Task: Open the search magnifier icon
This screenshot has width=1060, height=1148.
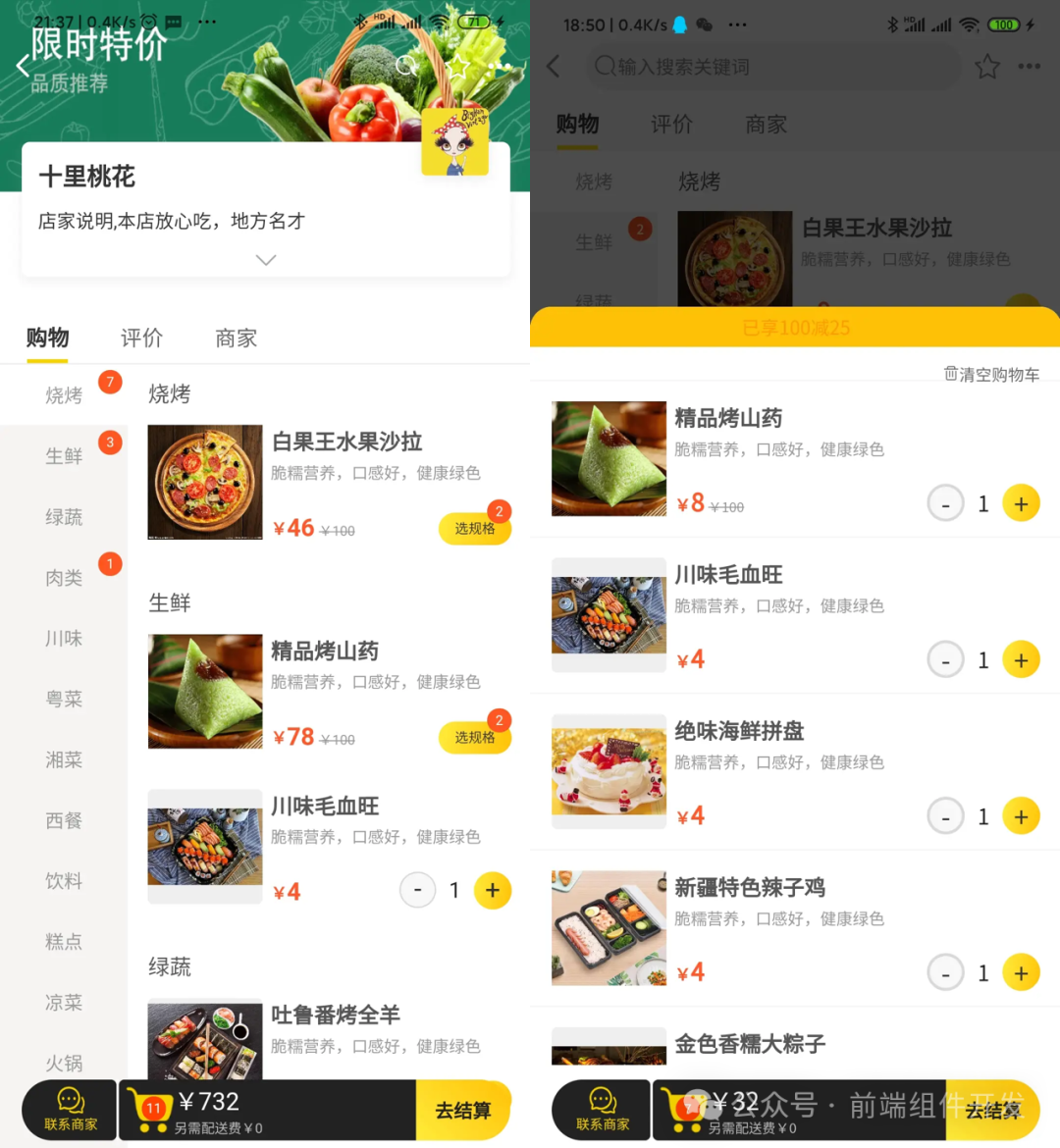Action: 405,66
